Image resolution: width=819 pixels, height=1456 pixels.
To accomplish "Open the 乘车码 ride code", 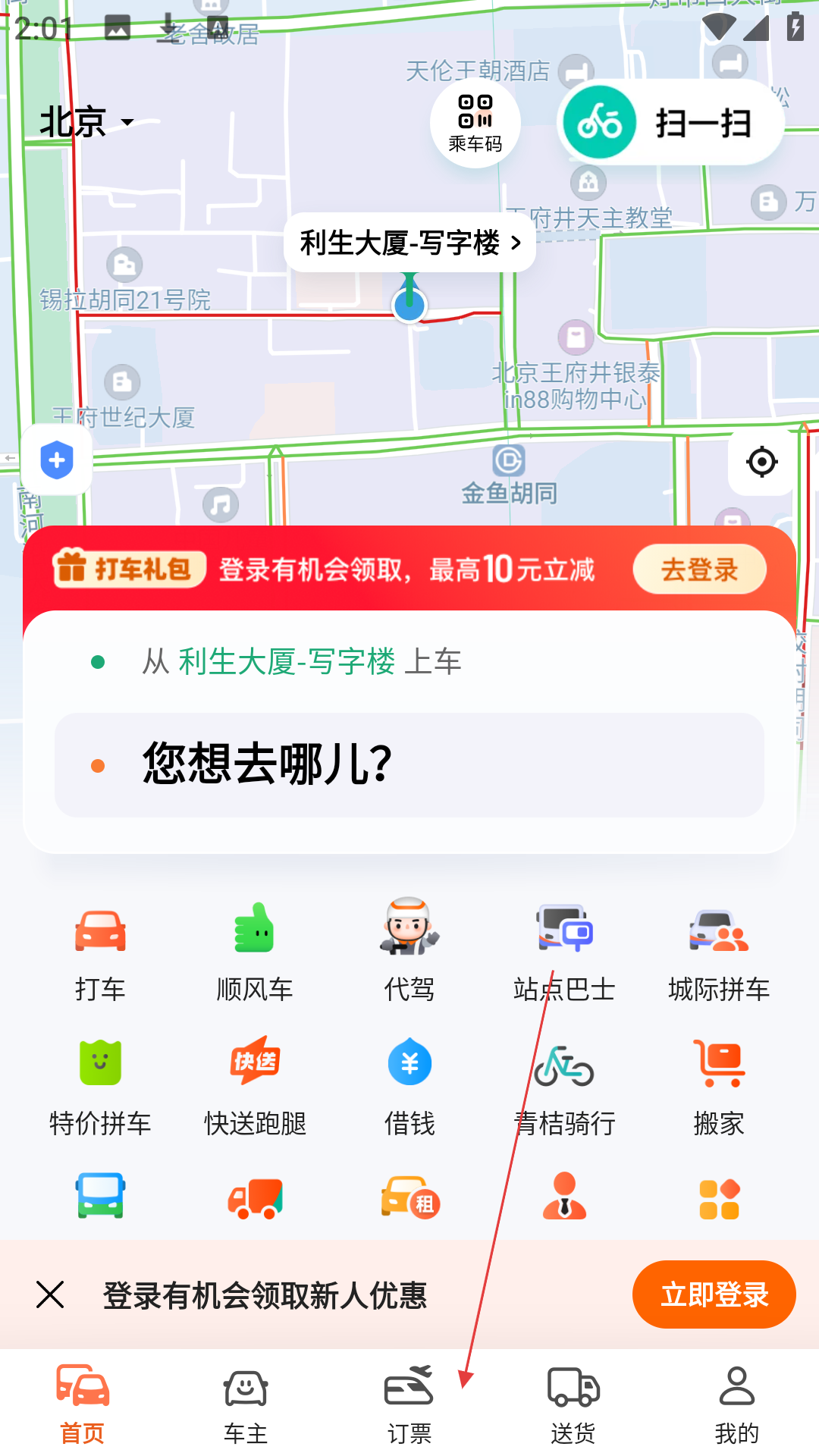I will coord(475,123).
